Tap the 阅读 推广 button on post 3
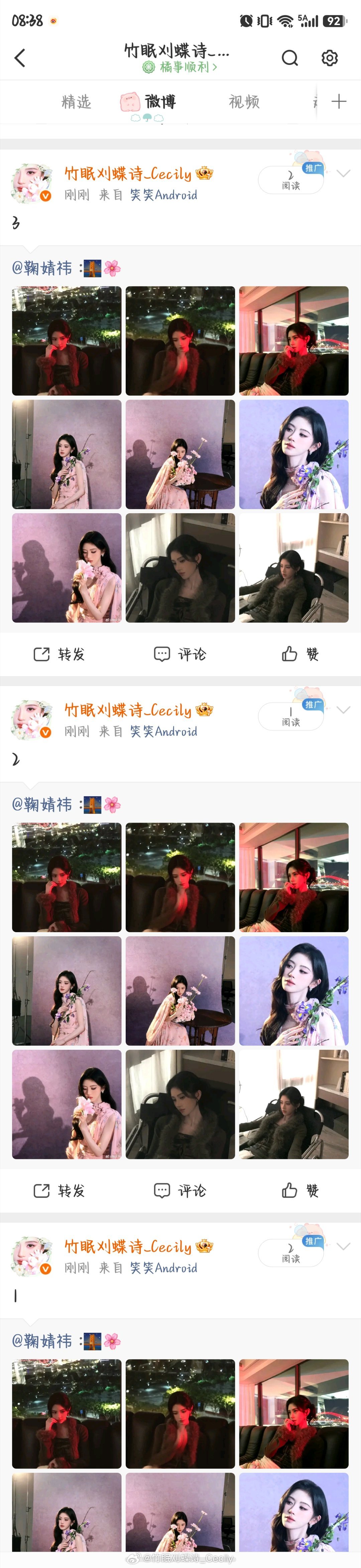This screenshot has height=1568, width=361. click(x=291, y=179)
